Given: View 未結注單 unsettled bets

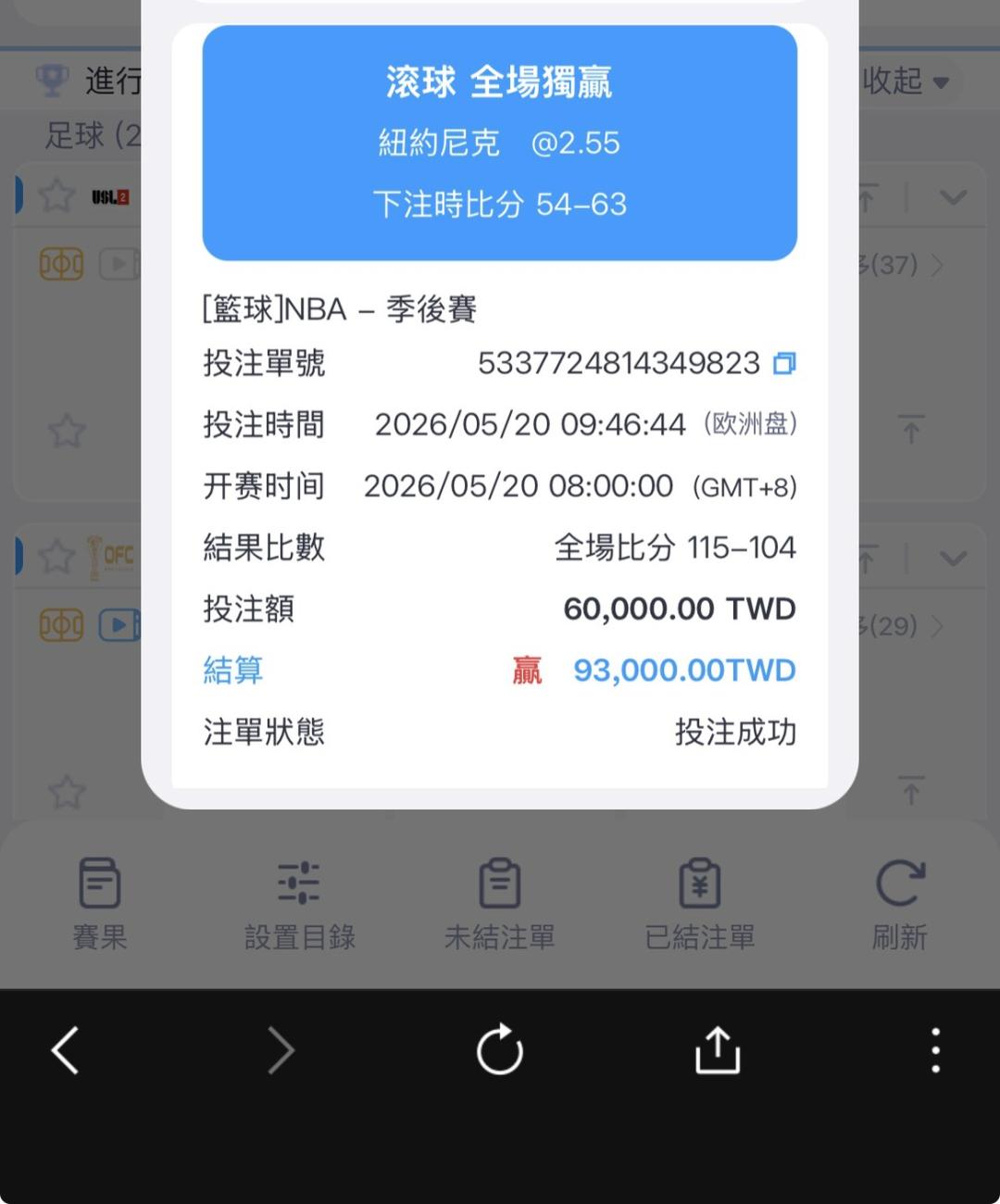Looking at the screenshot, I should [500, 905].
